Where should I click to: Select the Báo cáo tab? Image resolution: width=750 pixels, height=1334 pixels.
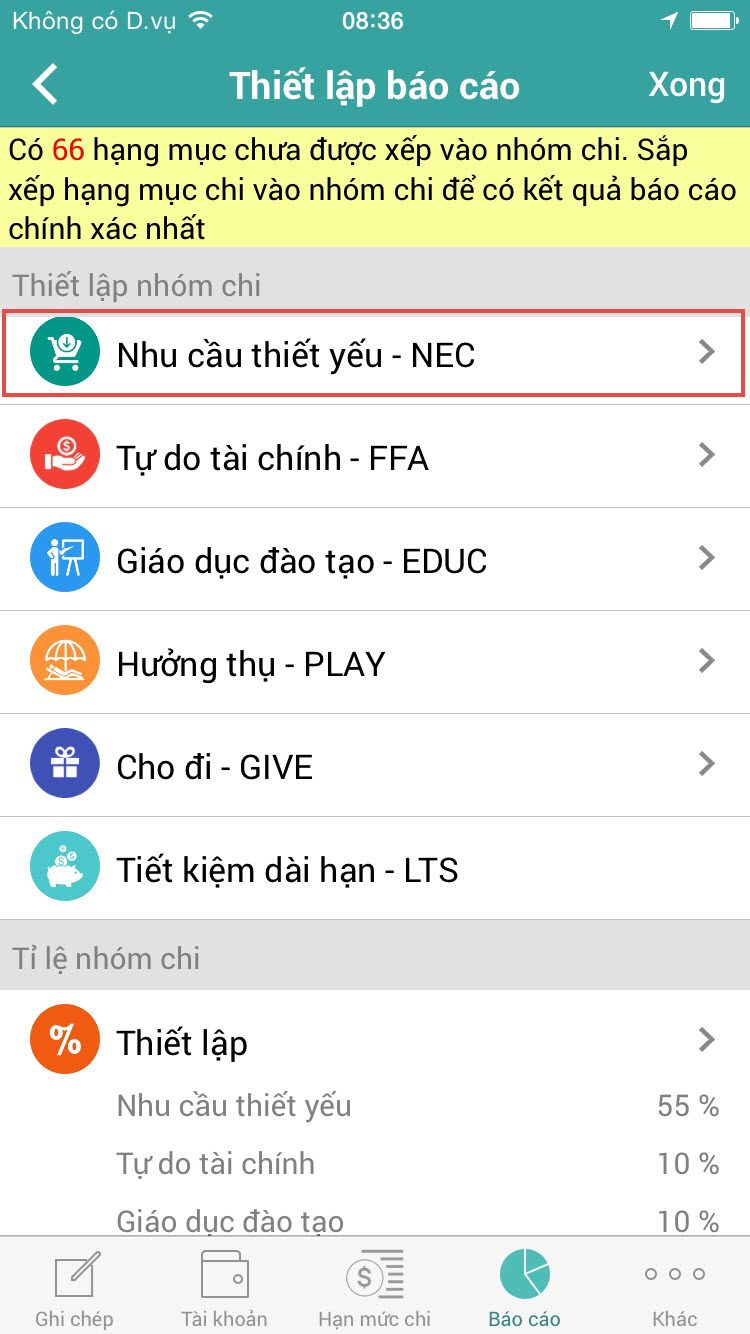524,1286
